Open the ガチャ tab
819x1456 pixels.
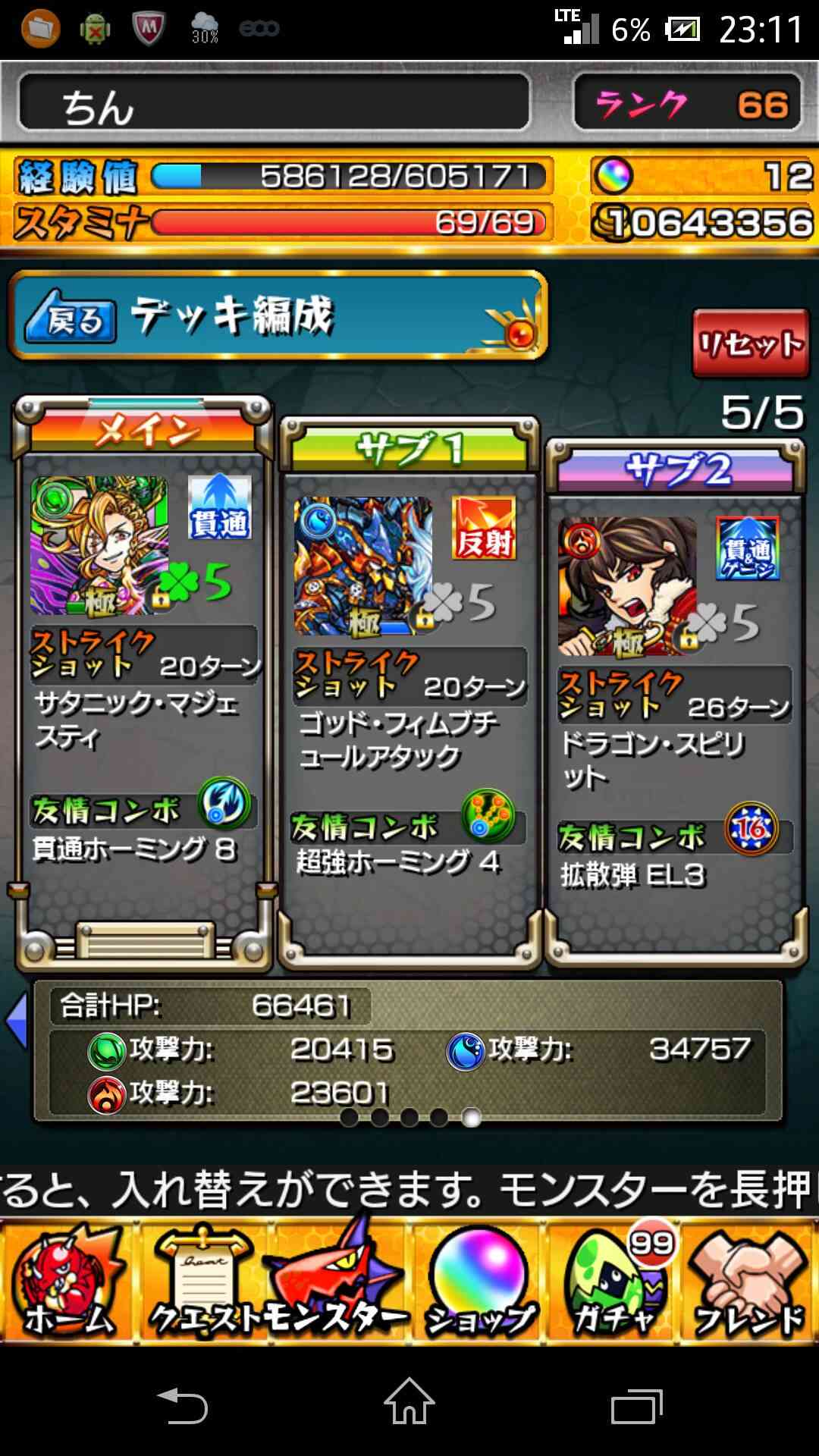(614, 1282)
